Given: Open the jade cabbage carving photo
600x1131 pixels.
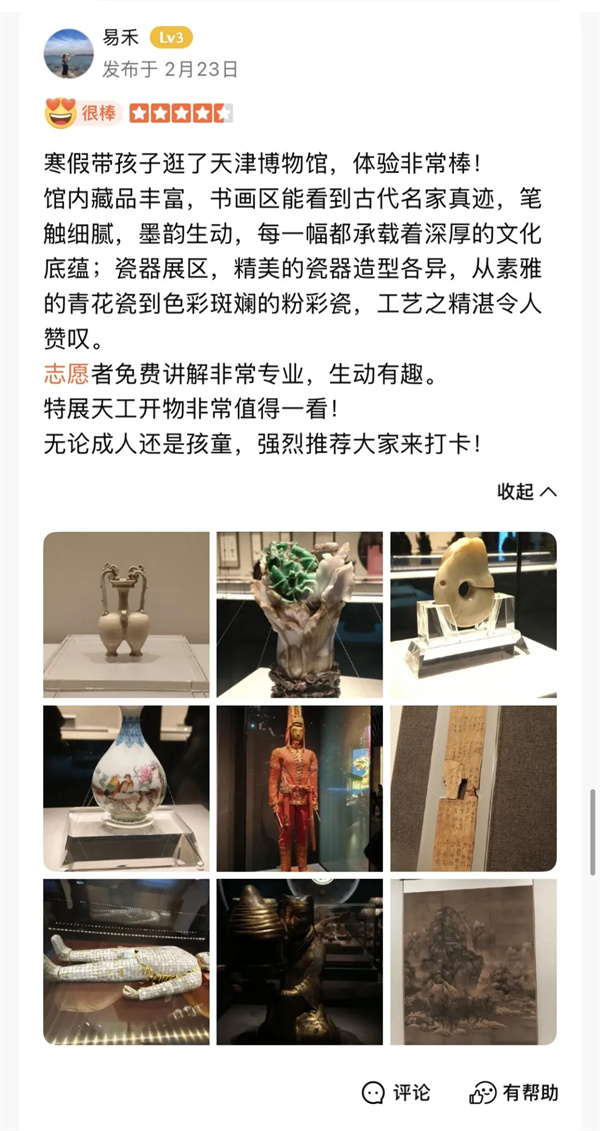Looking at the screenshot, I should [x=300, y=614].
